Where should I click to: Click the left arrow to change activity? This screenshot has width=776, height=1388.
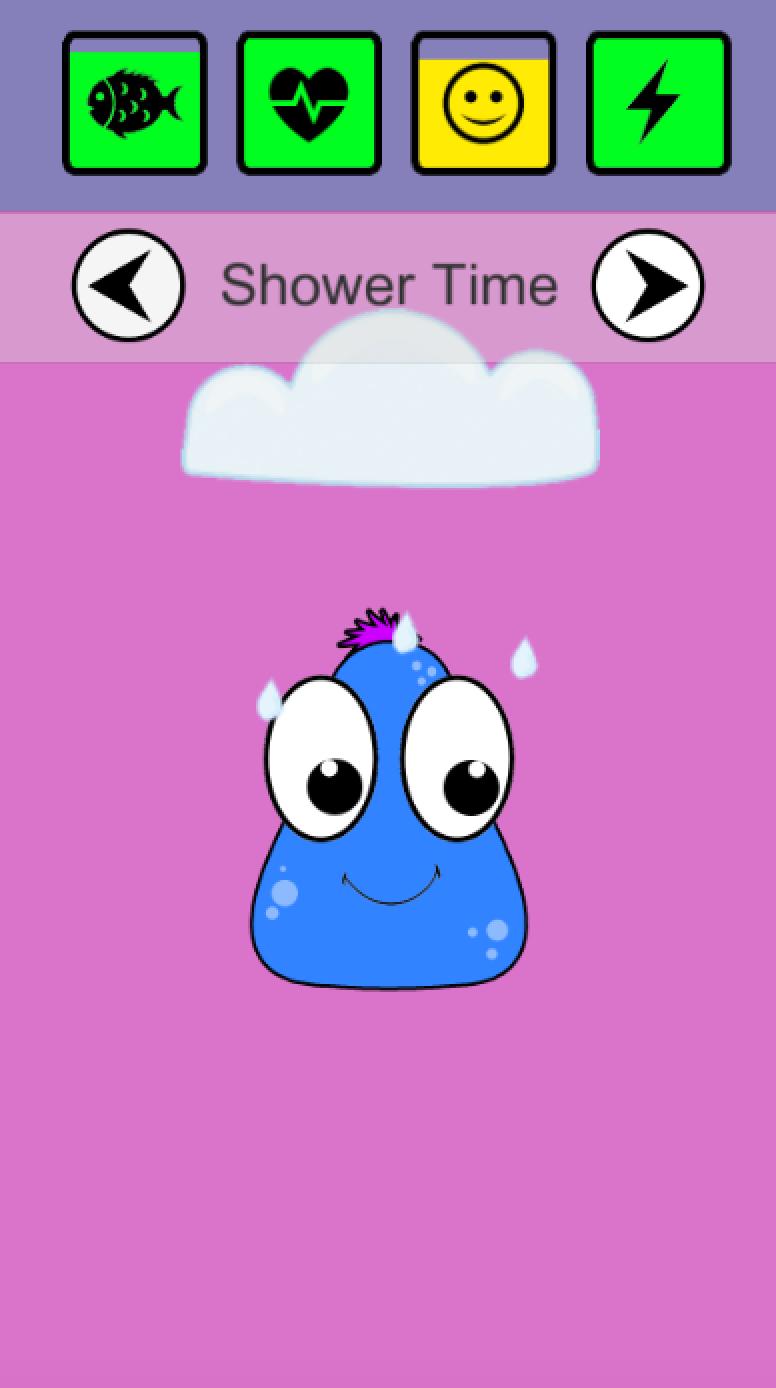pos(128,285)
